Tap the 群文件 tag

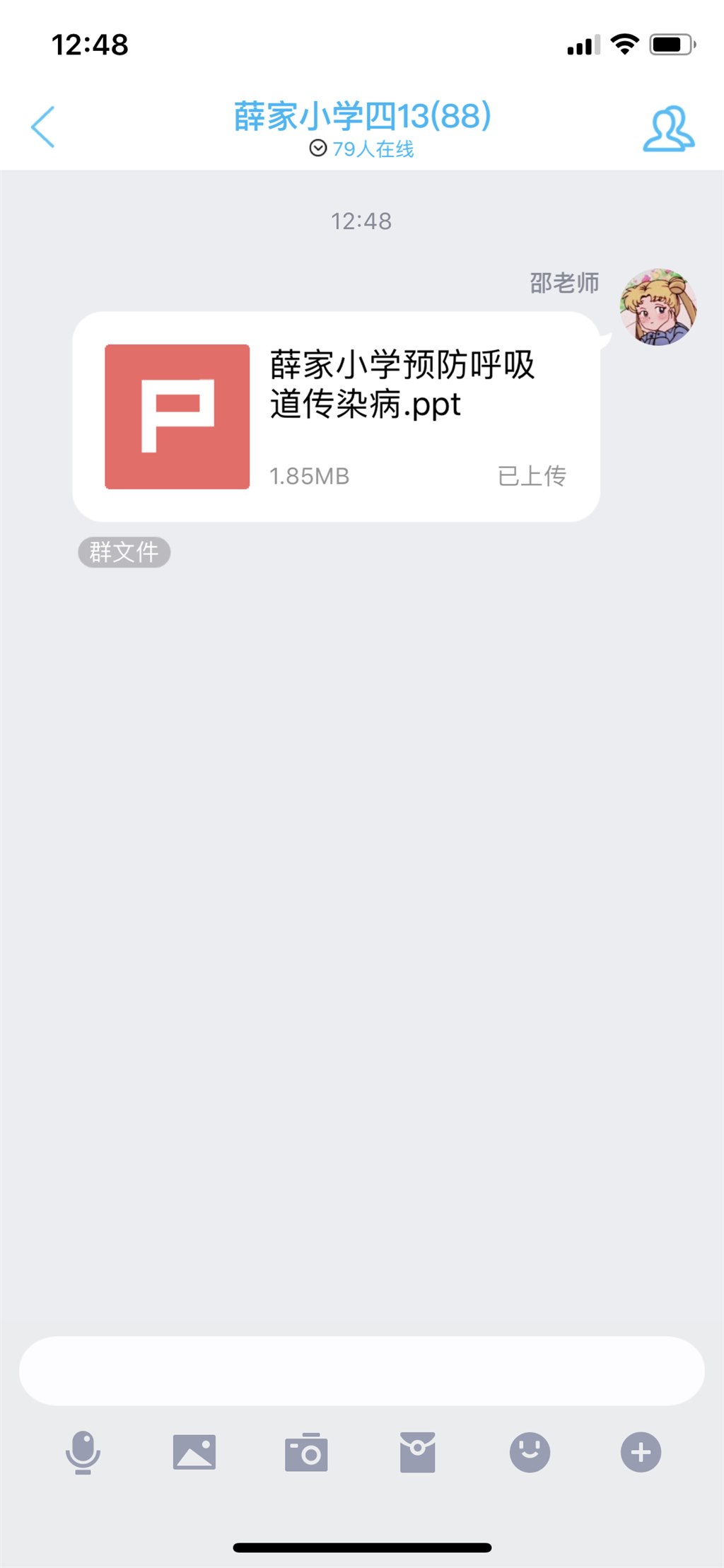click(x=124, y=552)
